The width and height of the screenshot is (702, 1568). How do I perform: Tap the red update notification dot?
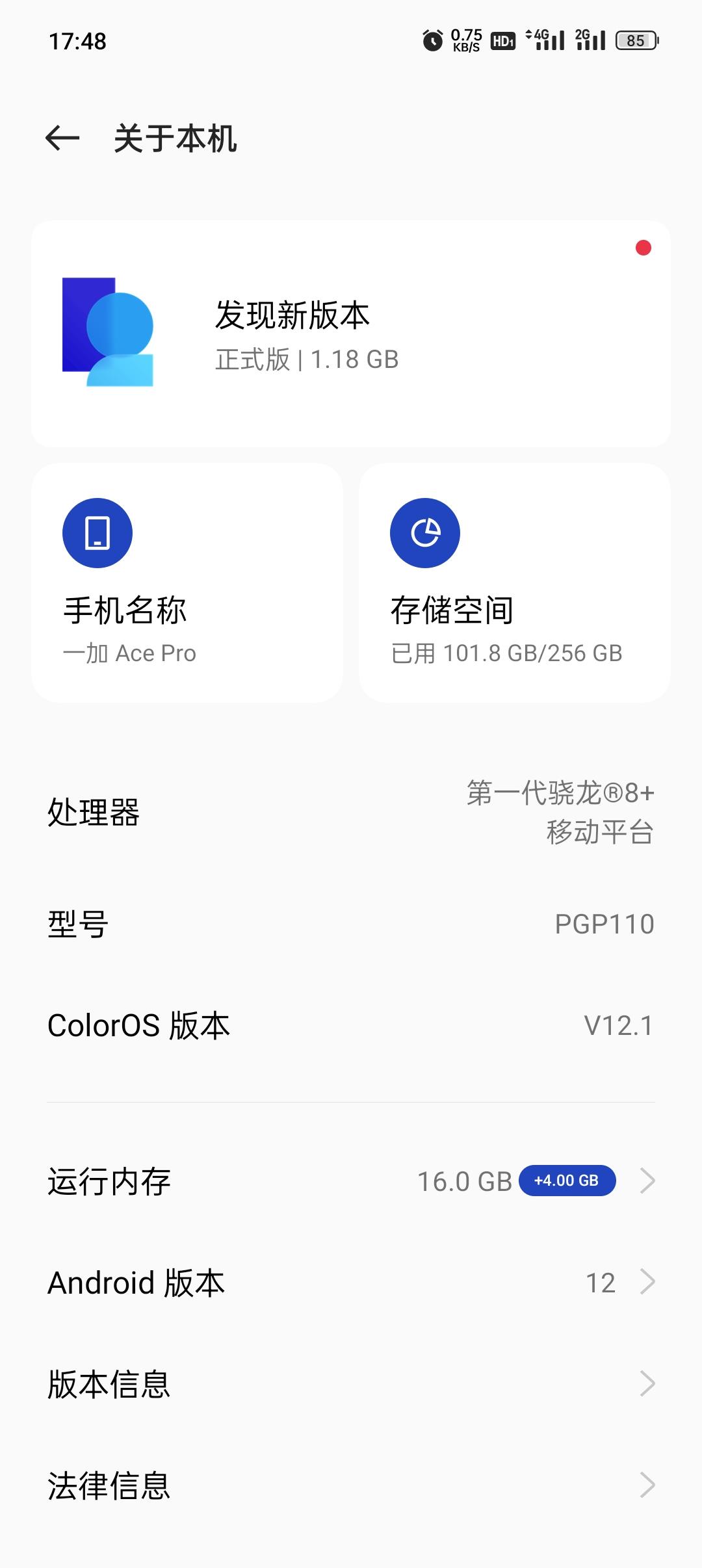(643, 248)
